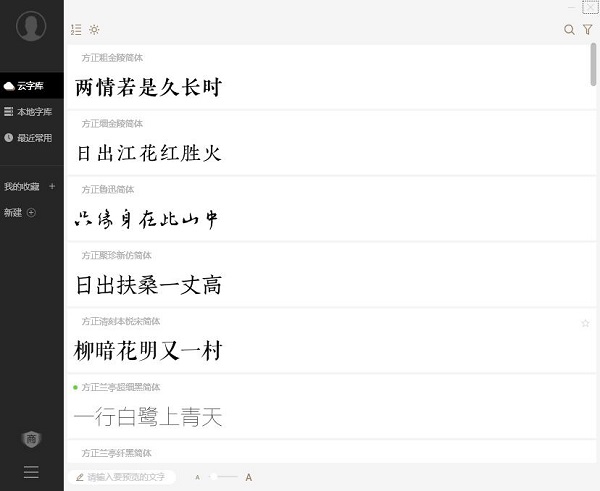Create a new item with 新建

(x=32, y=212)
